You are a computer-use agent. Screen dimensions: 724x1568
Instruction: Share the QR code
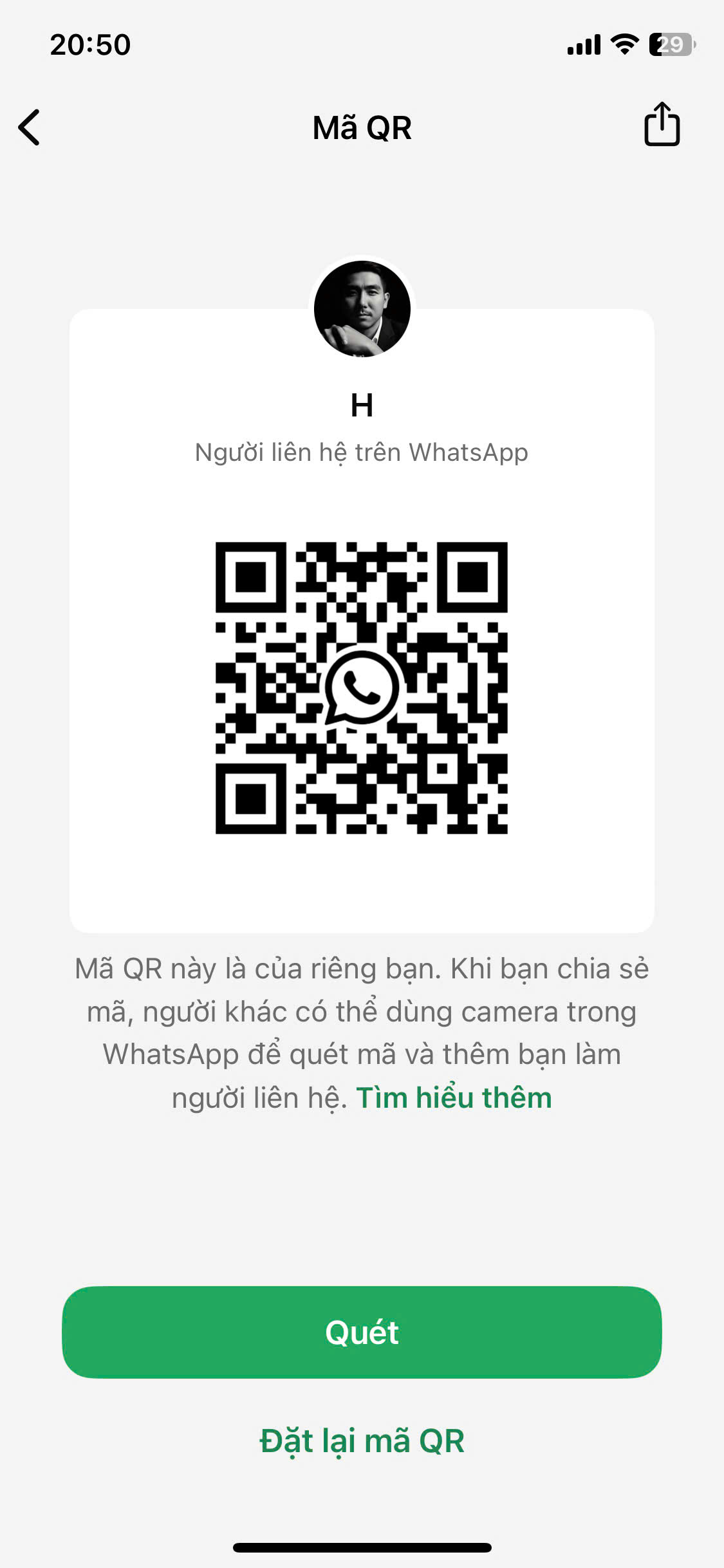point(662,124)
